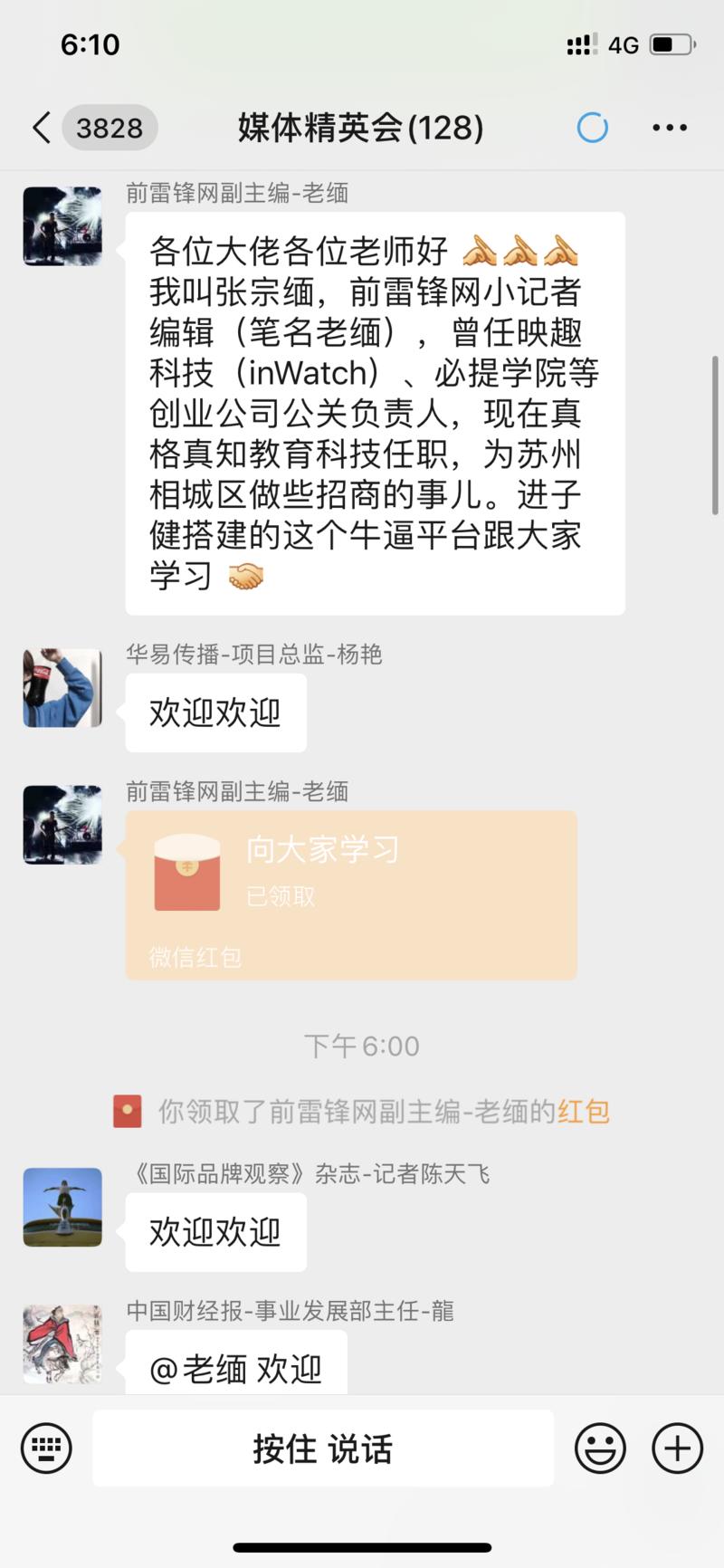The image size is (724, 1568).
Task: Tap the 4G network indicator
Action: click(x=625, y=43)
